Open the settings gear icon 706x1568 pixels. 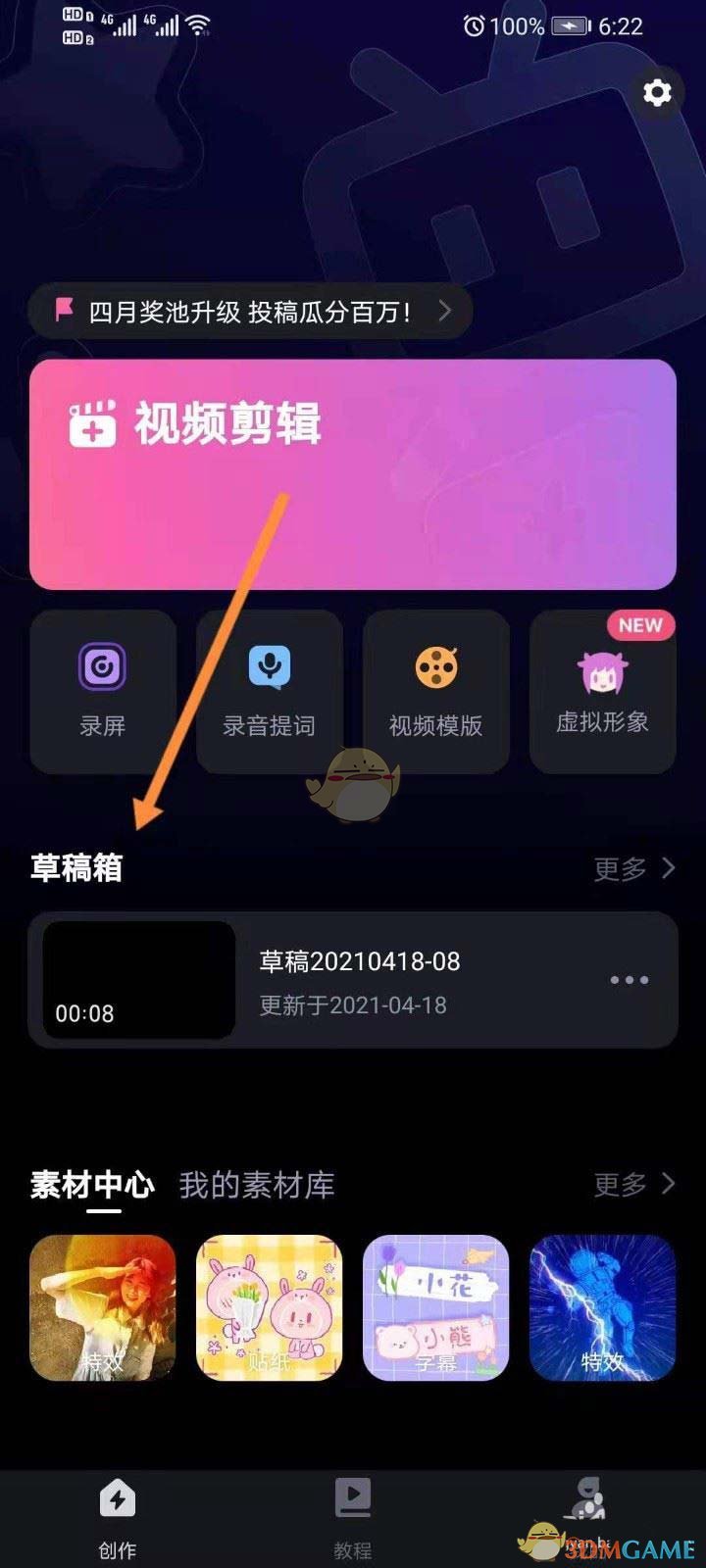pyautogui.click(x=656, y=93)
